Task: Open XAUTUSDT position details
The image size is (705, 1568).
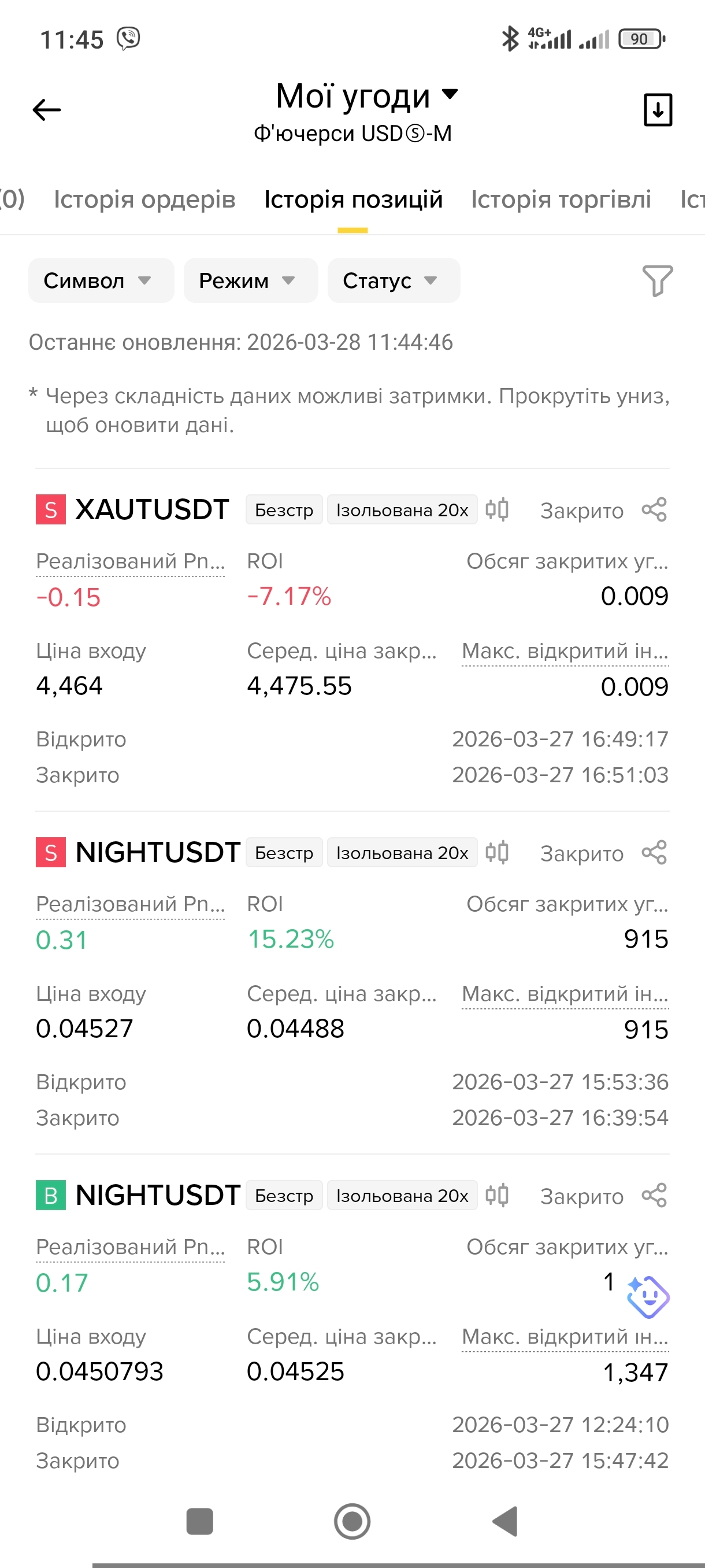Action: point(151,510)
